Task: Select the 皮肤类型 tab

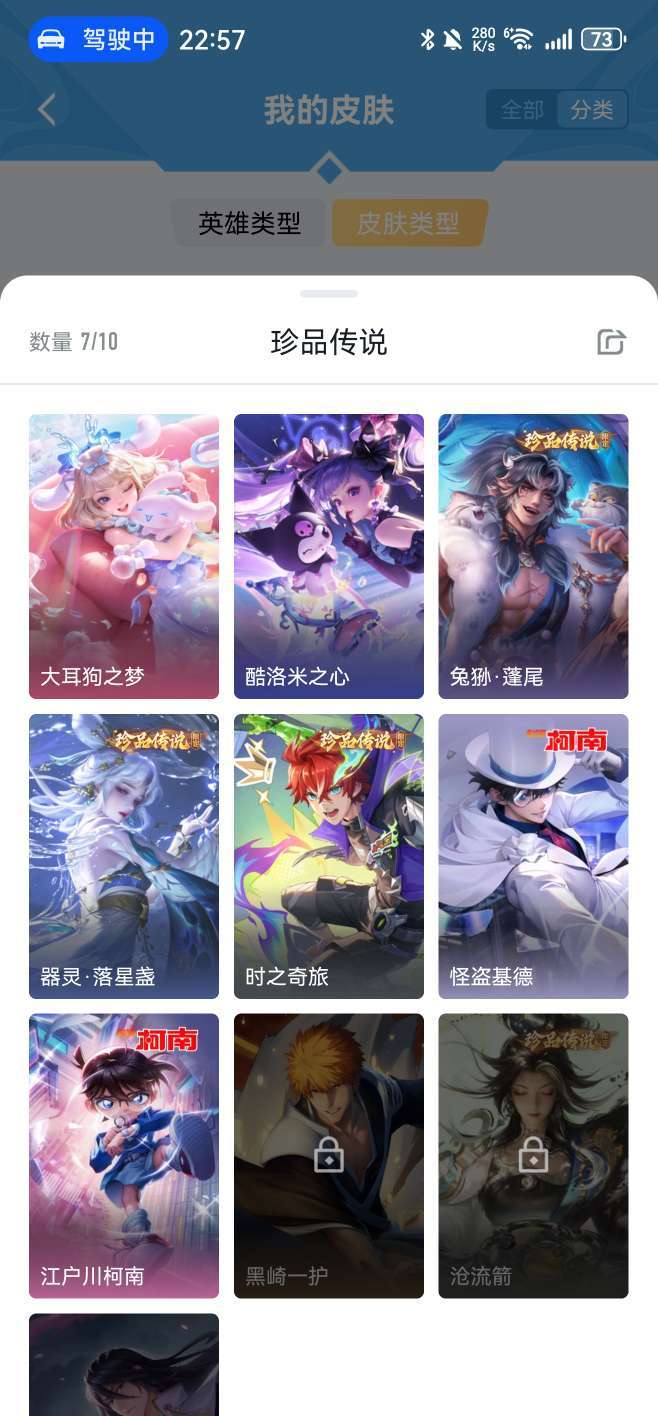Action: pos(408,223)
